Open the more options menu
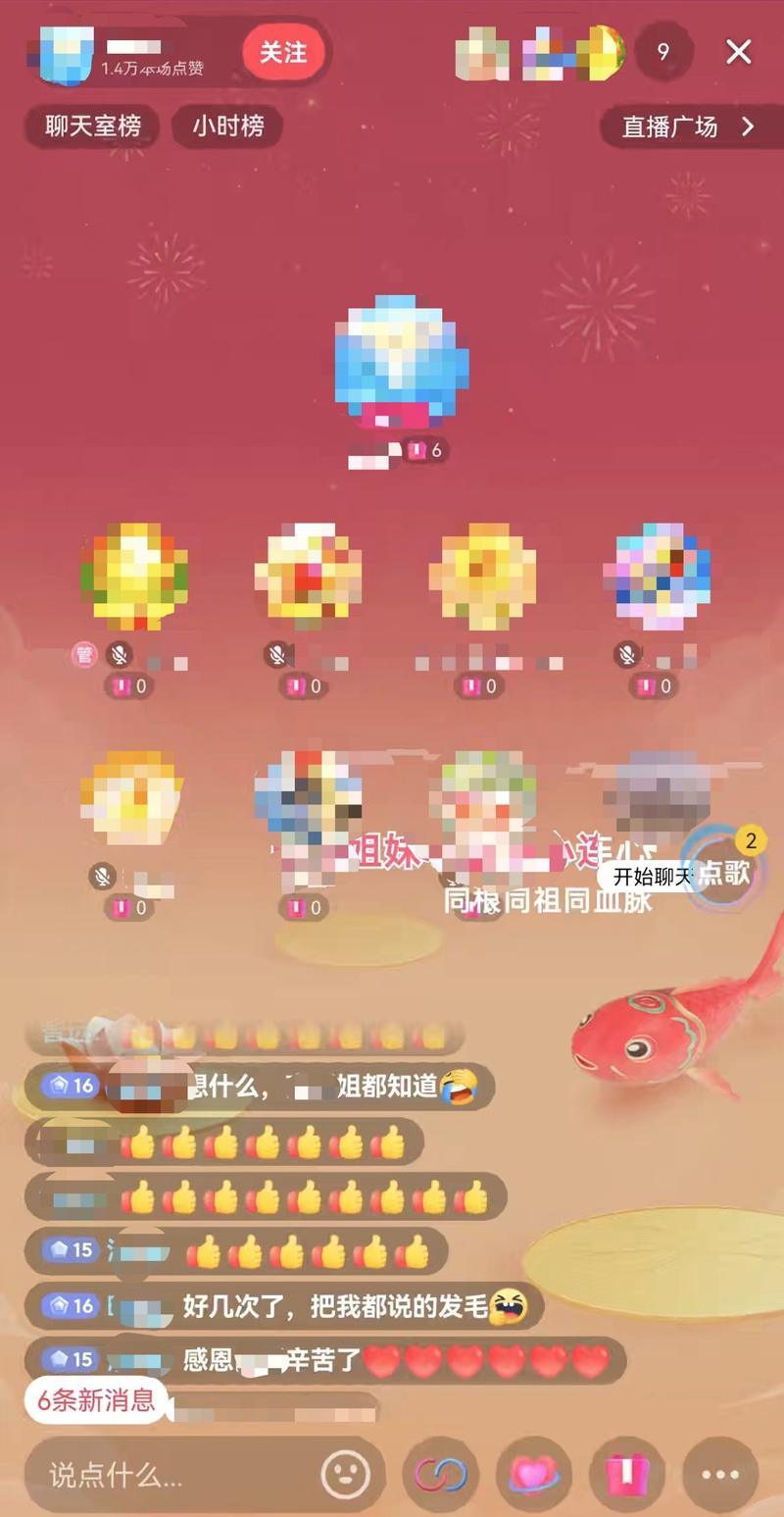Image resolution: width=784 pixels, height=1517 pixels. (720, 1474)
